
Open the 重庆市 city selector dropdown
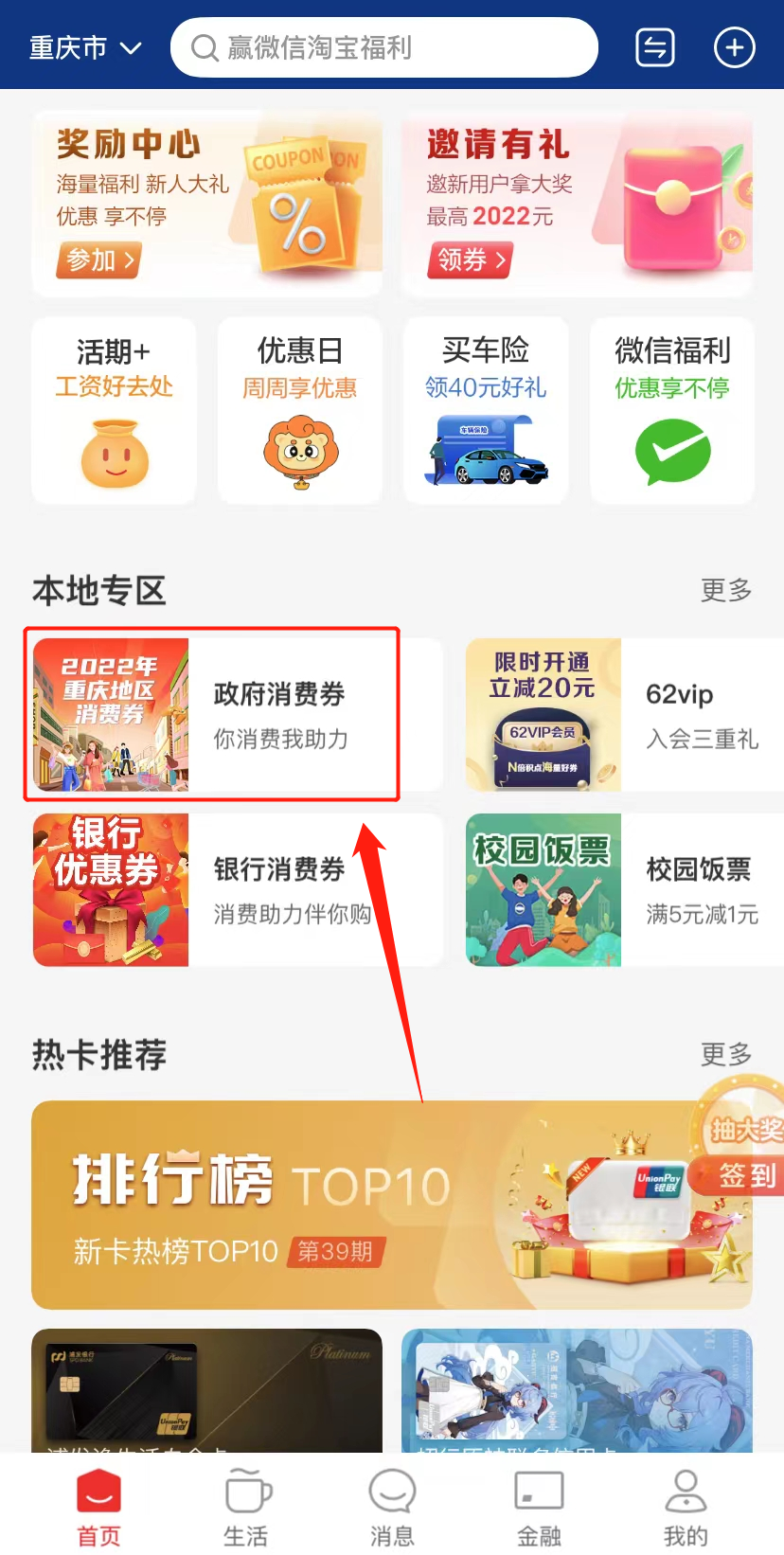click(85, 47)
